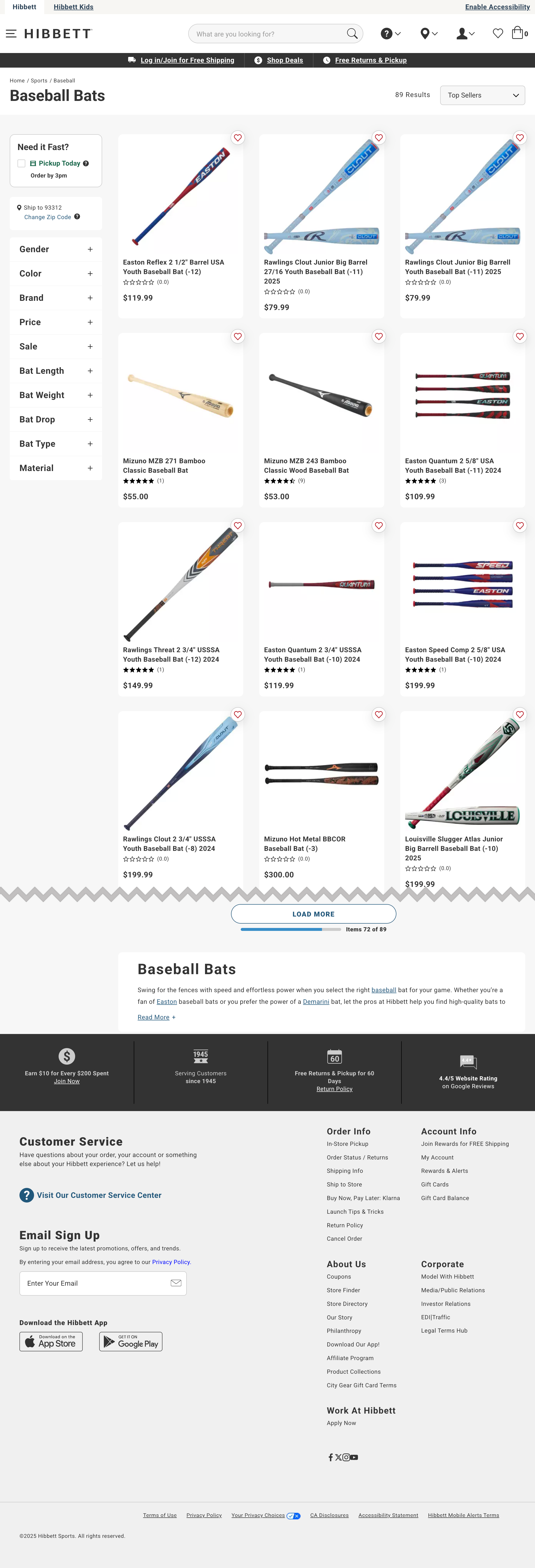
Task: Tap the LOAD MORE button
Action: click(x=313, y=914)
